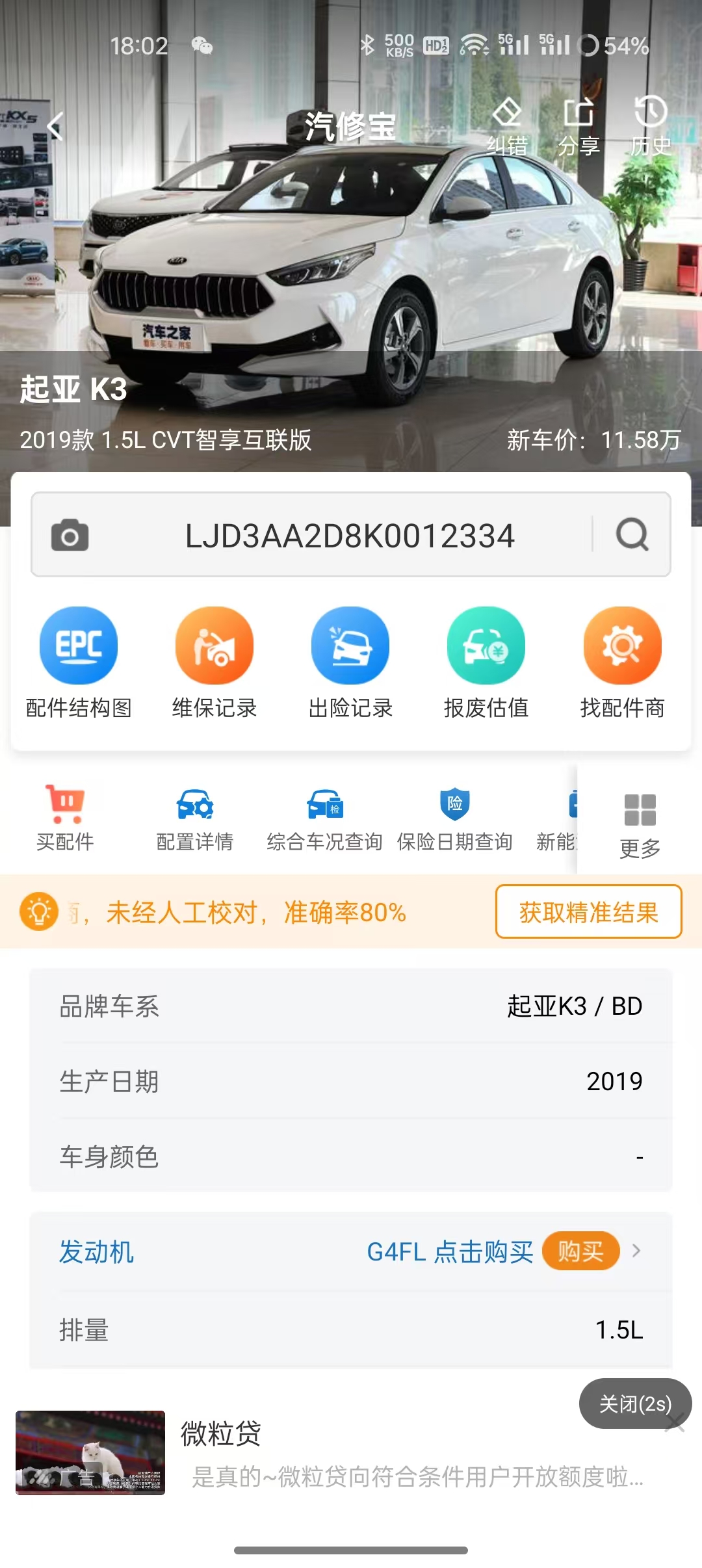Open 综合车况查询 vehicle condition query
The width and height of the screenshot is (702, 1568).
[324, 818]
